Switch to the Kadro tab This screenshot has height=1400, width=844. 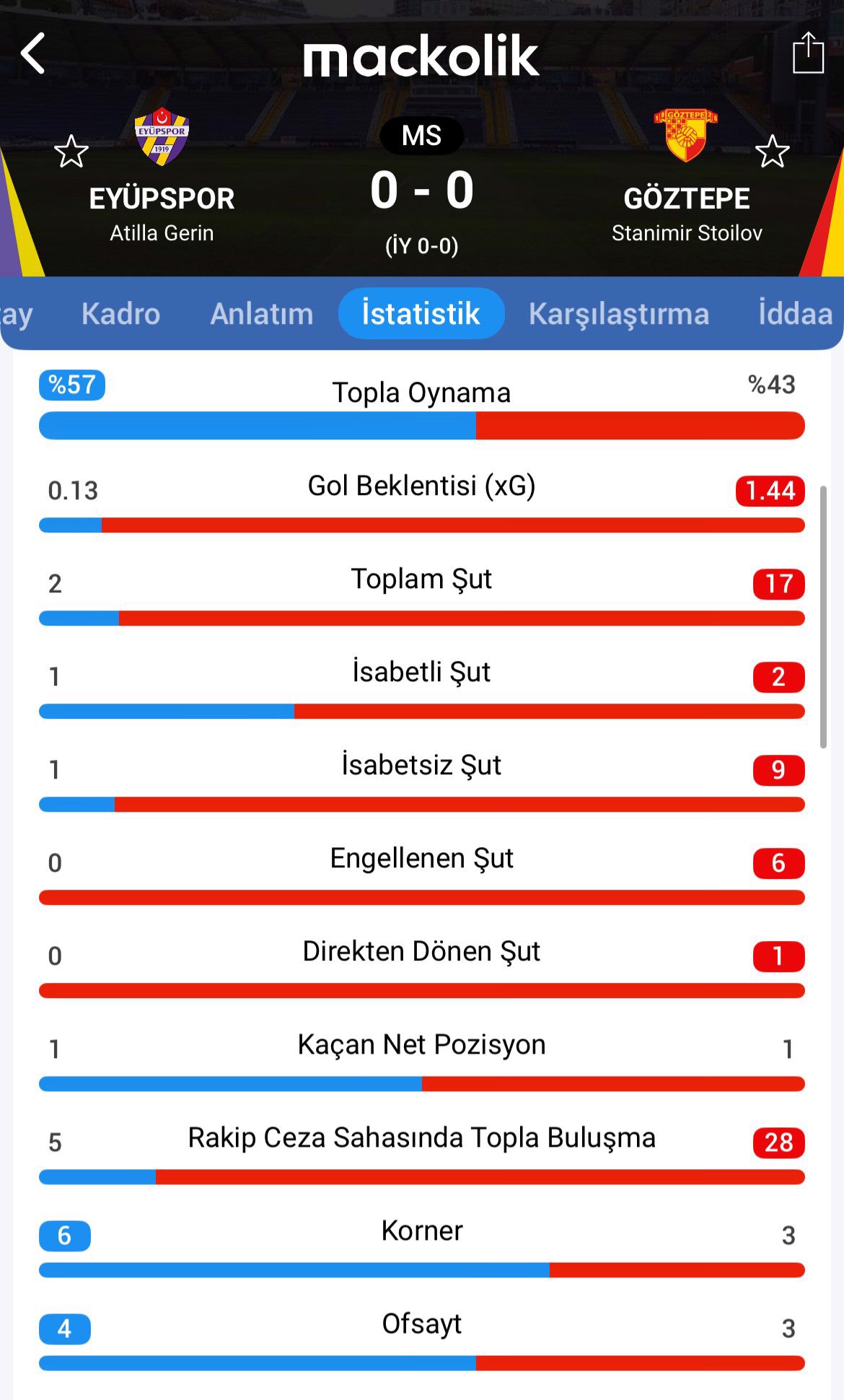(120, 314)
